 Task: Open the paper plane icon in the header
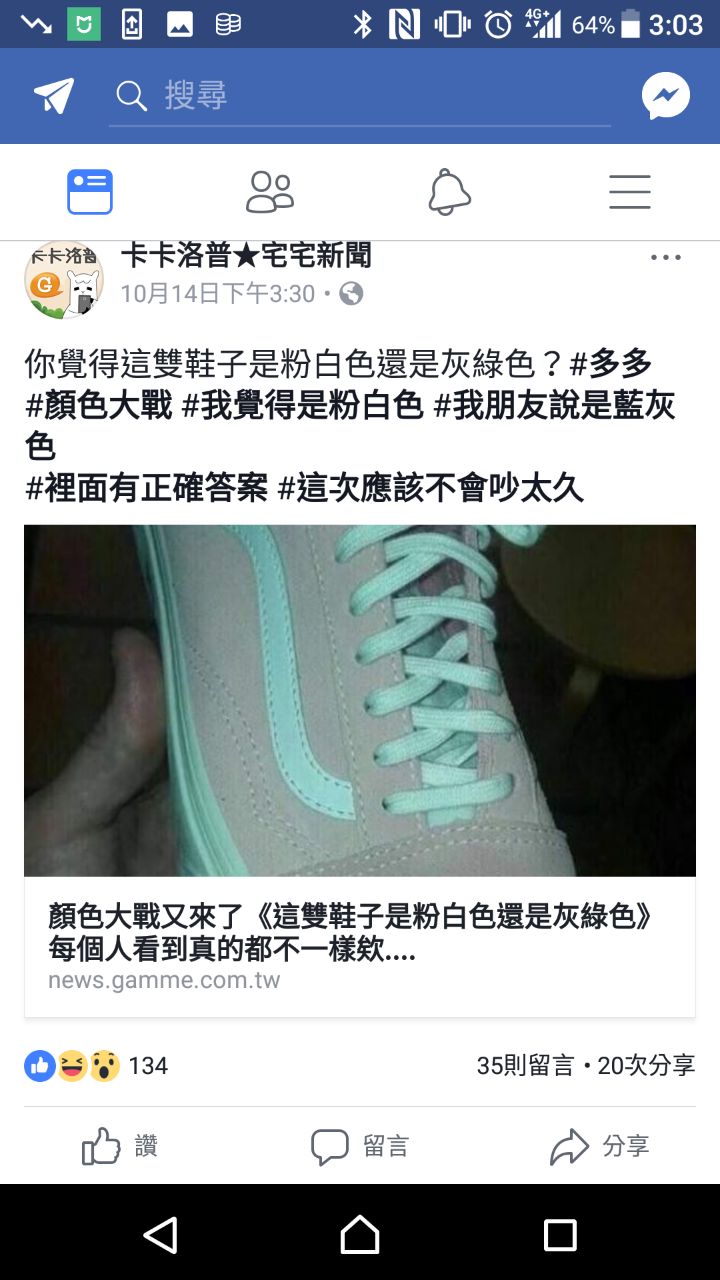pos(54,96)
